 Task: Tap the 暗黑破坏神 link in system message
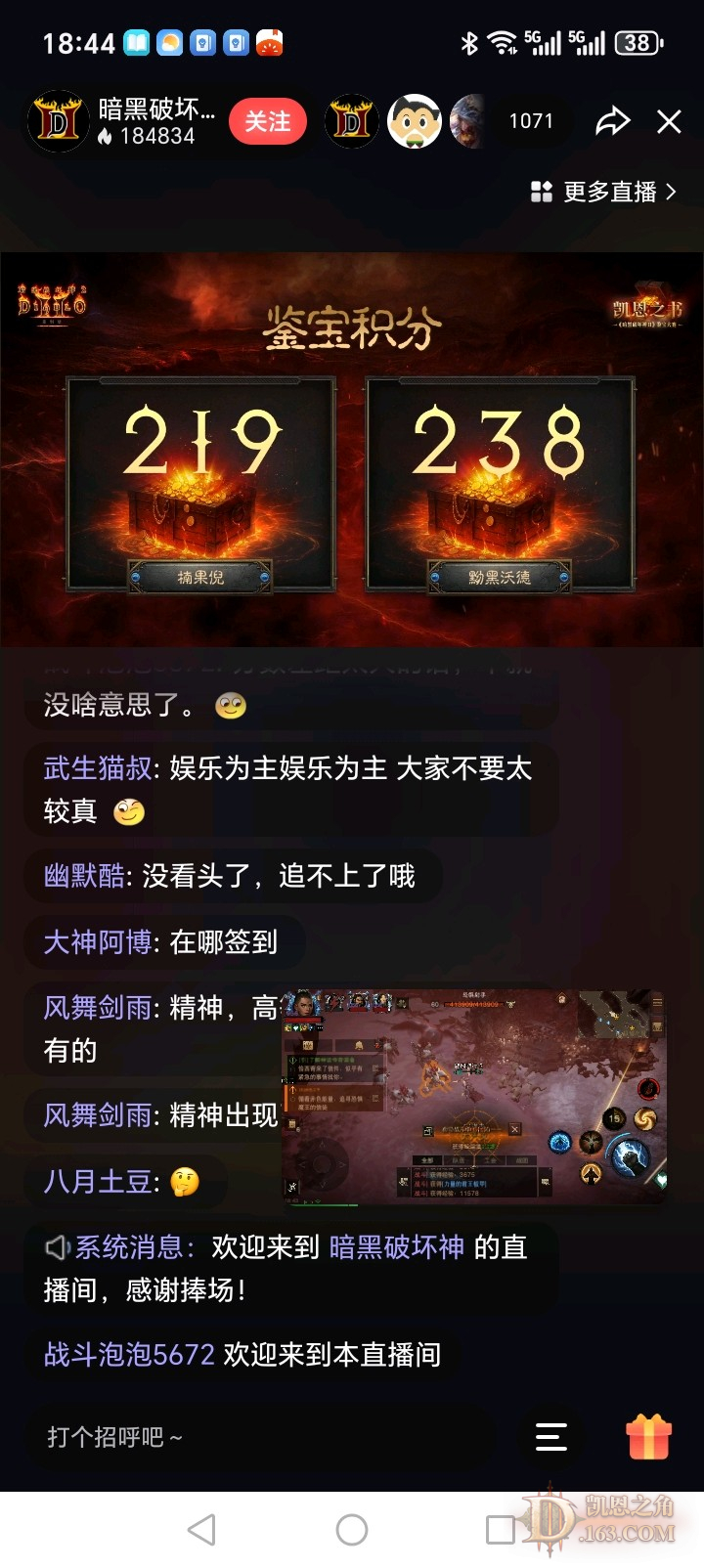(x=396, y=1247)
